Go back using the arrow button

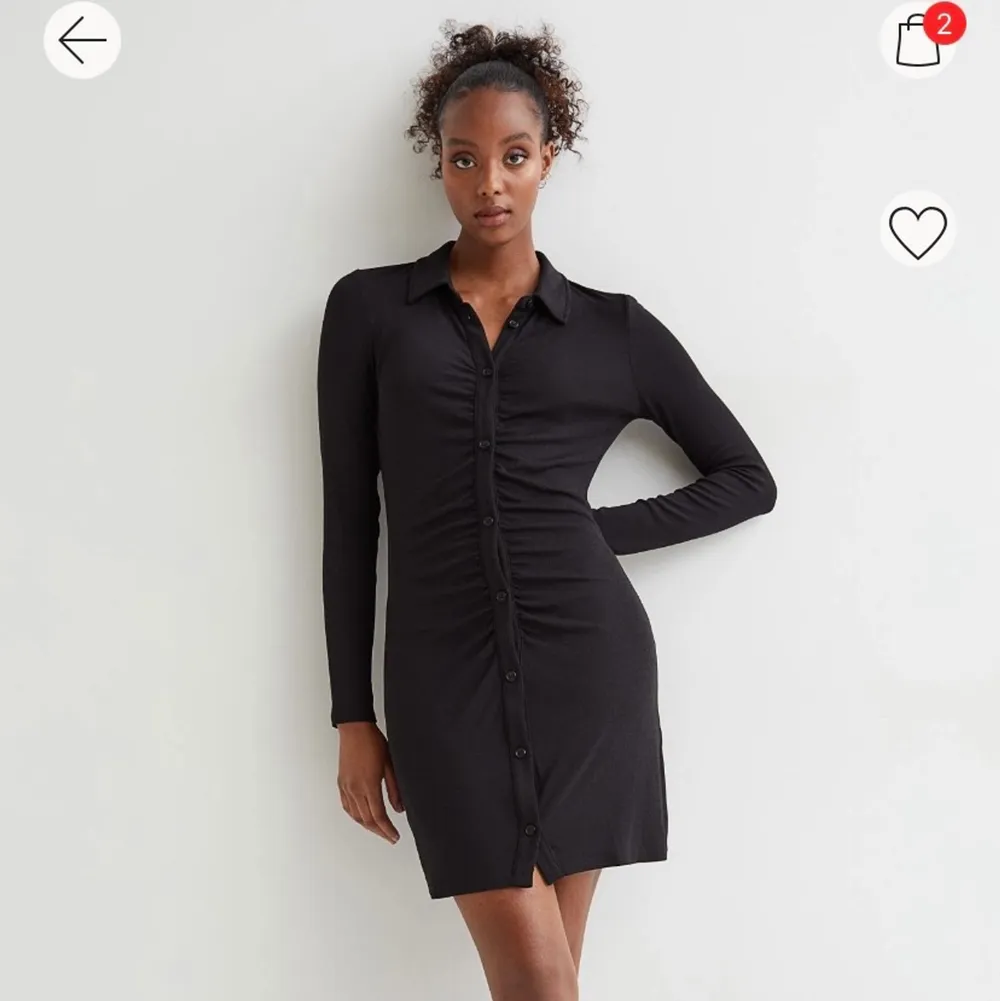[x=82, y=40]
